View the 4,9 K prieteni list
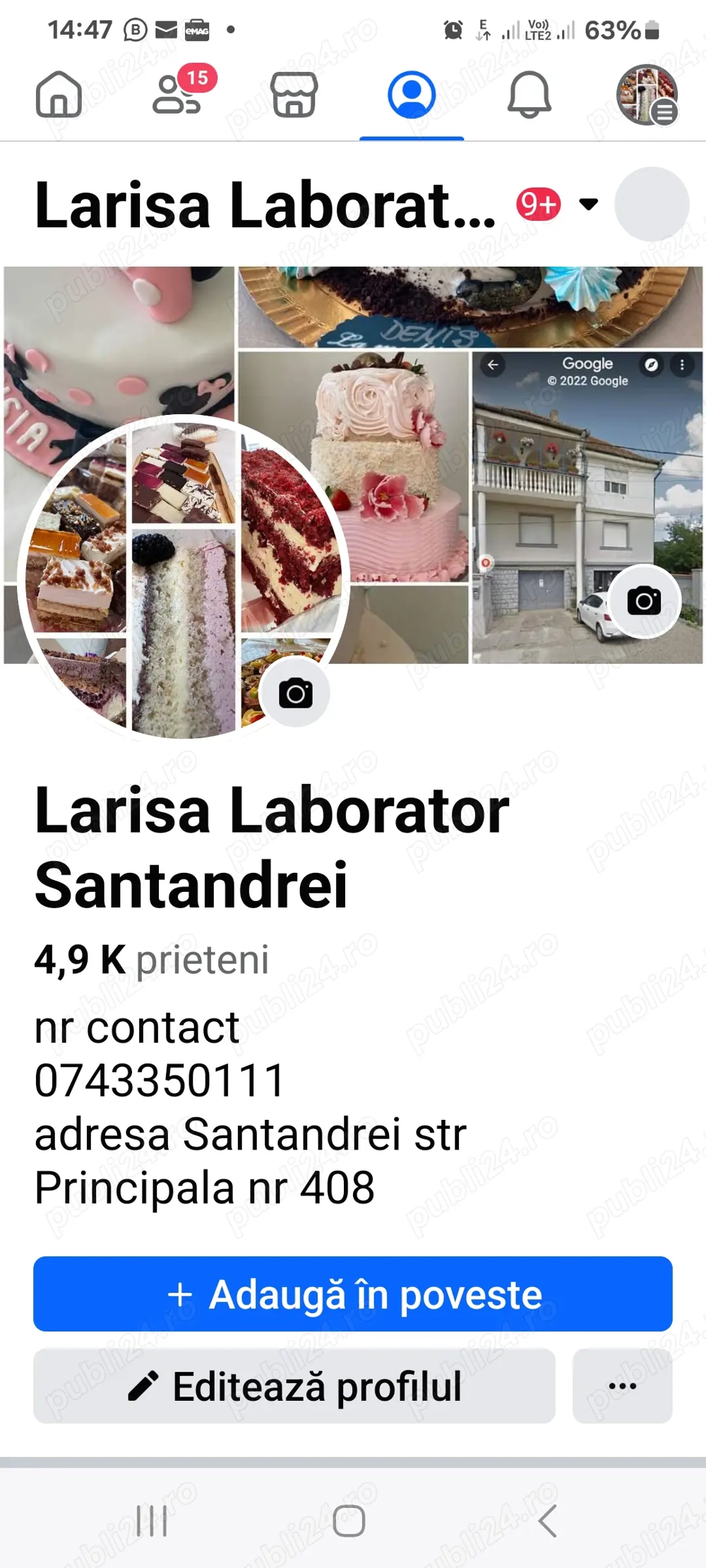 tap(151, 959)
